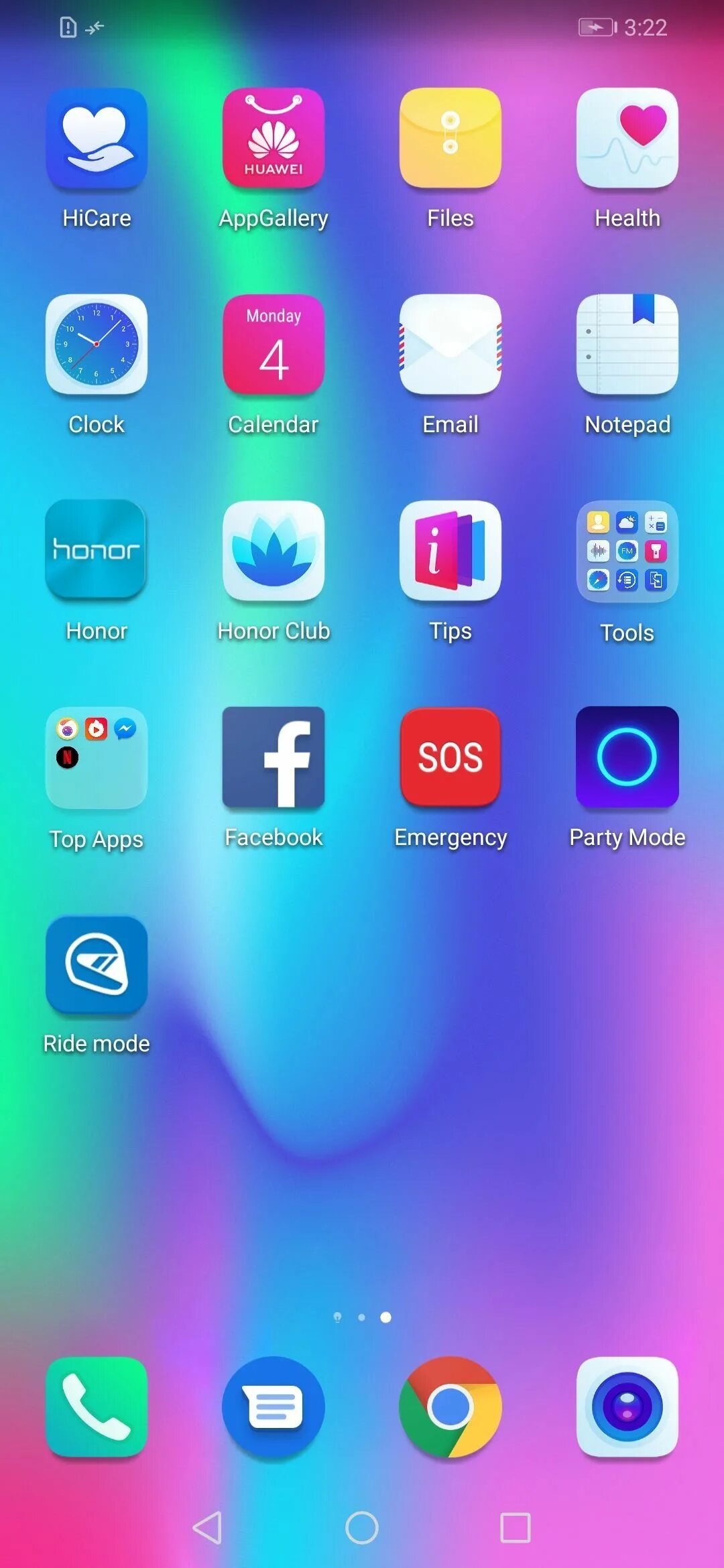The image size is (724, 1568).
Task: Open Ride mode
Action: pos(97,965)
